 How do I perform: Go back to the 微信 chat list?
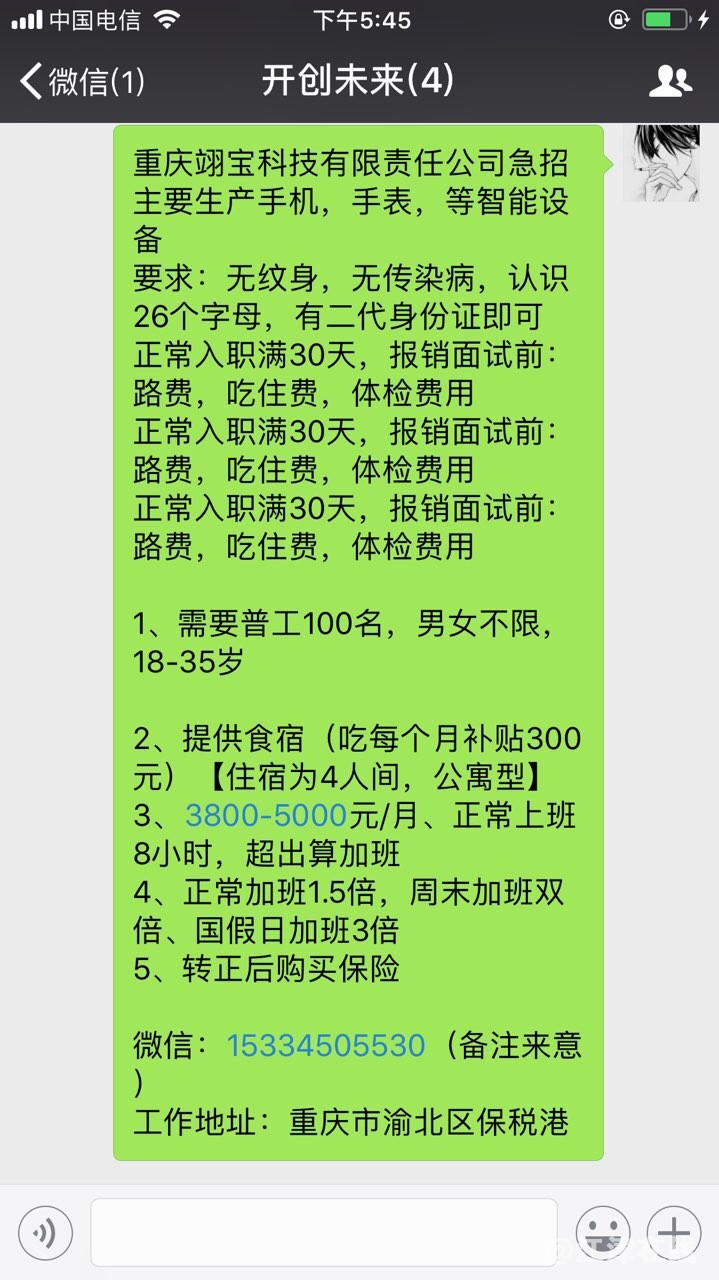[80, 81]
